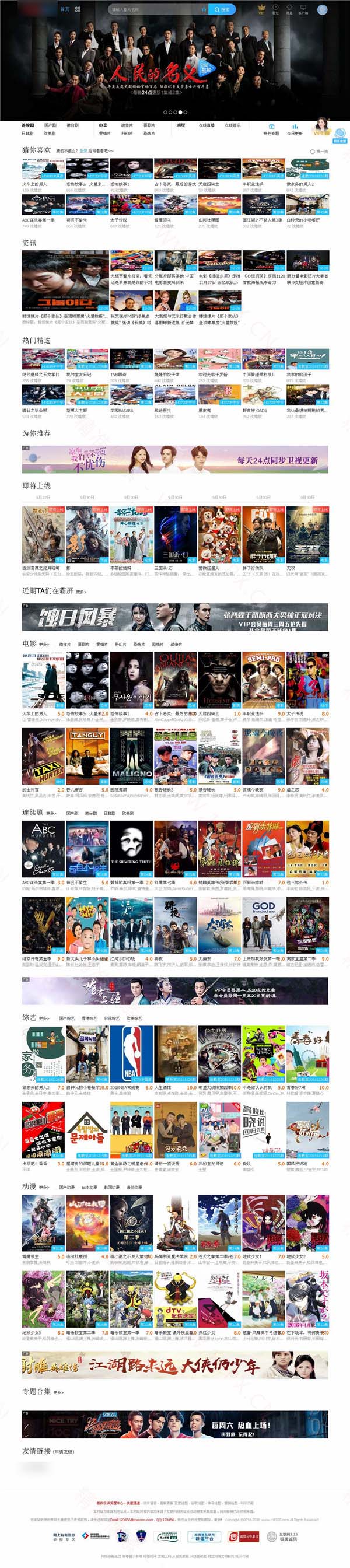Viewport: 350px width, 1568px height.
Task: Open 今日更新 section icon
Action: 295,130
